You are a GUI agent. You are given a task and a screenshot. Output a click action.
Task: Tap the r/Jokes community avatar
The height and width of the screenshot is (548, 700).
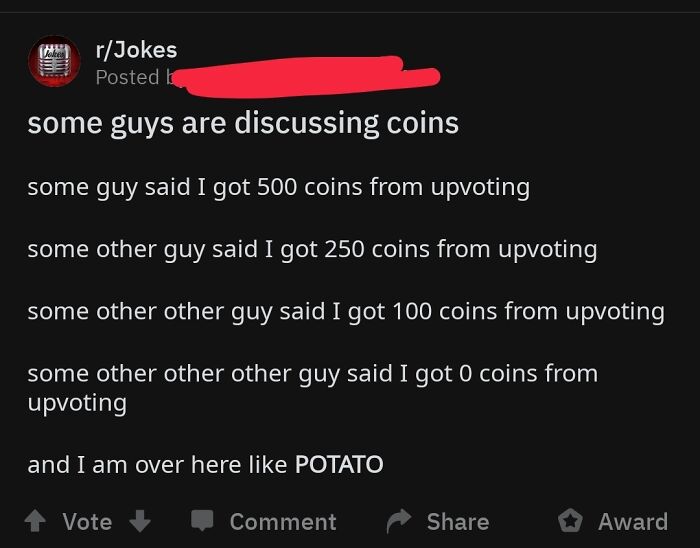pyautogui.click(x=55, y=61)
